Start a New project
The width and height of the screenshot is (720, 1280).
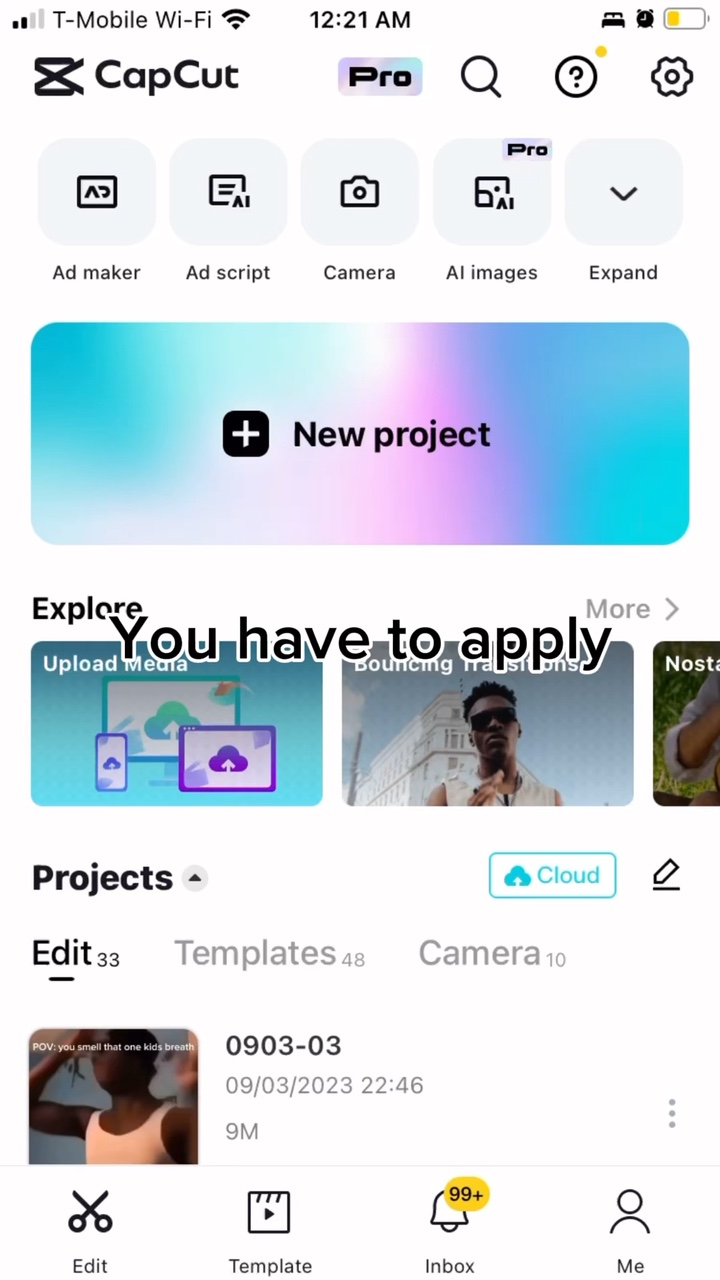click(x=360, y=434)
